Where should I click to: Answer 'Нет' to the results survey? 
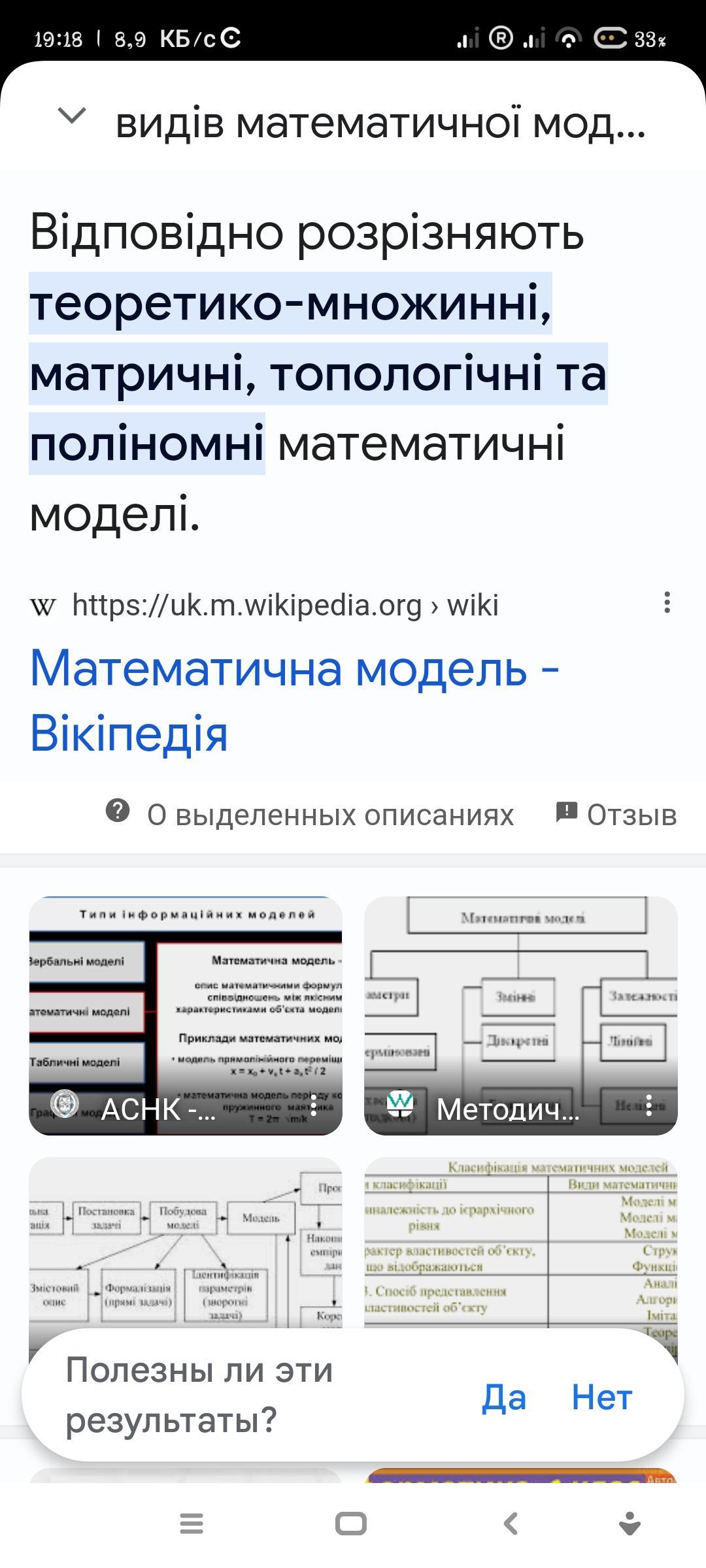coord(601,1398)
